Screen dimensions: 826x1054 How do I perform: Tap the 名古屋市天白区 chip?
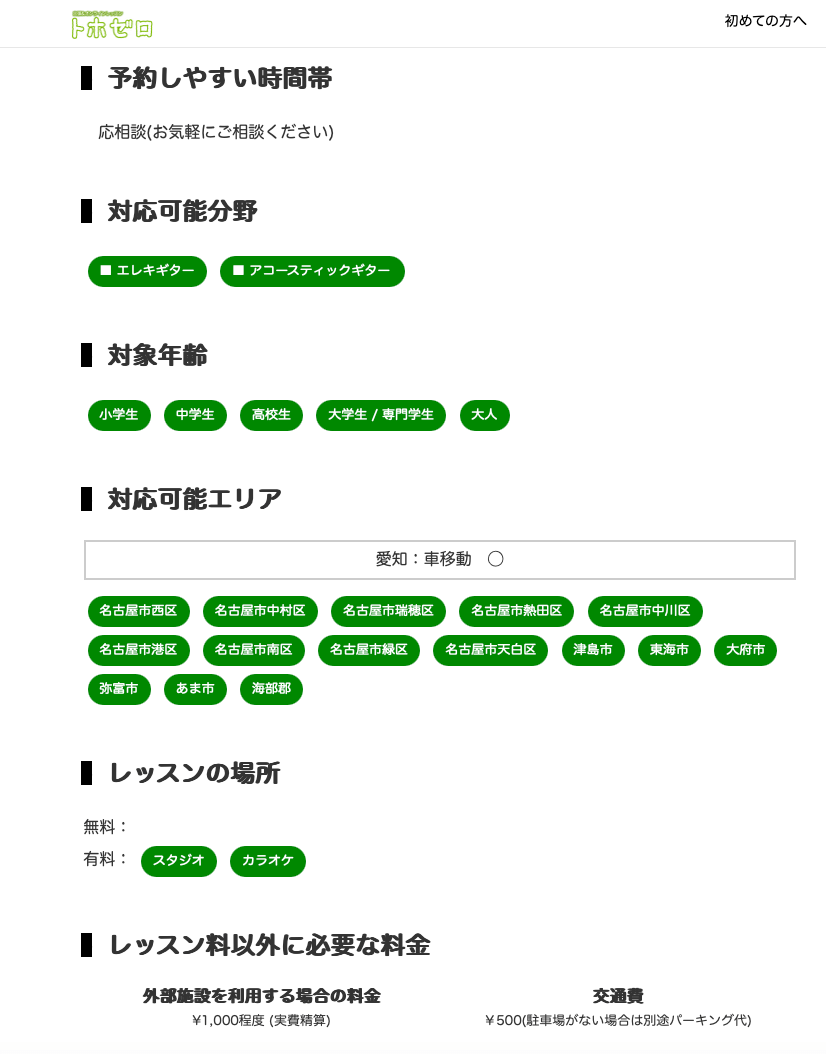[490, 650]
